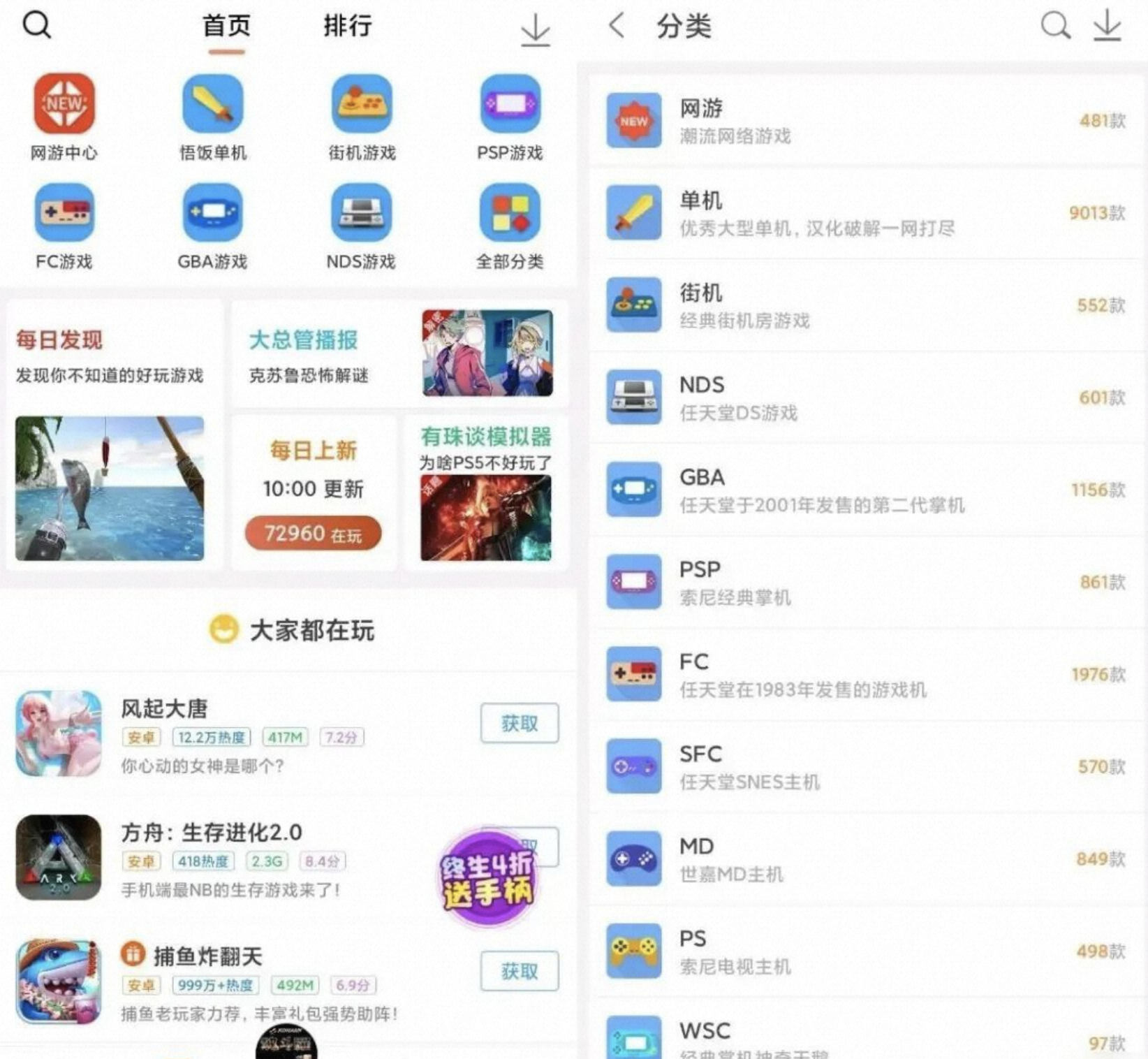Image resolution: width=1148 pixels, height=1059 pixels.
Task: Open 街机游戏 shortcut
Action: point(362,105)
